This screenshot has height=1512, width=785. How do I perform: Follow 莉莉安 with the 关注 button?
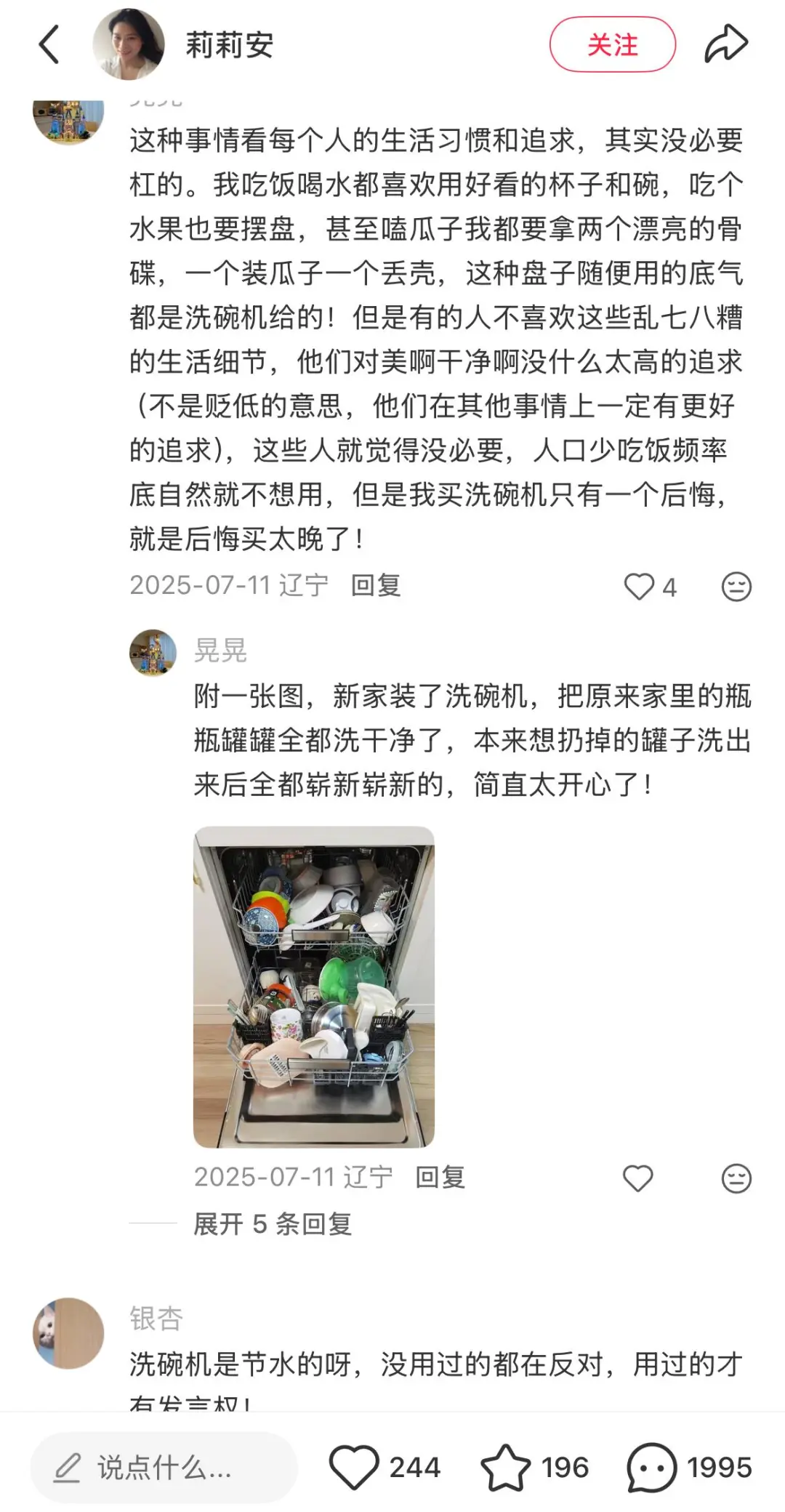coord(612,45)
